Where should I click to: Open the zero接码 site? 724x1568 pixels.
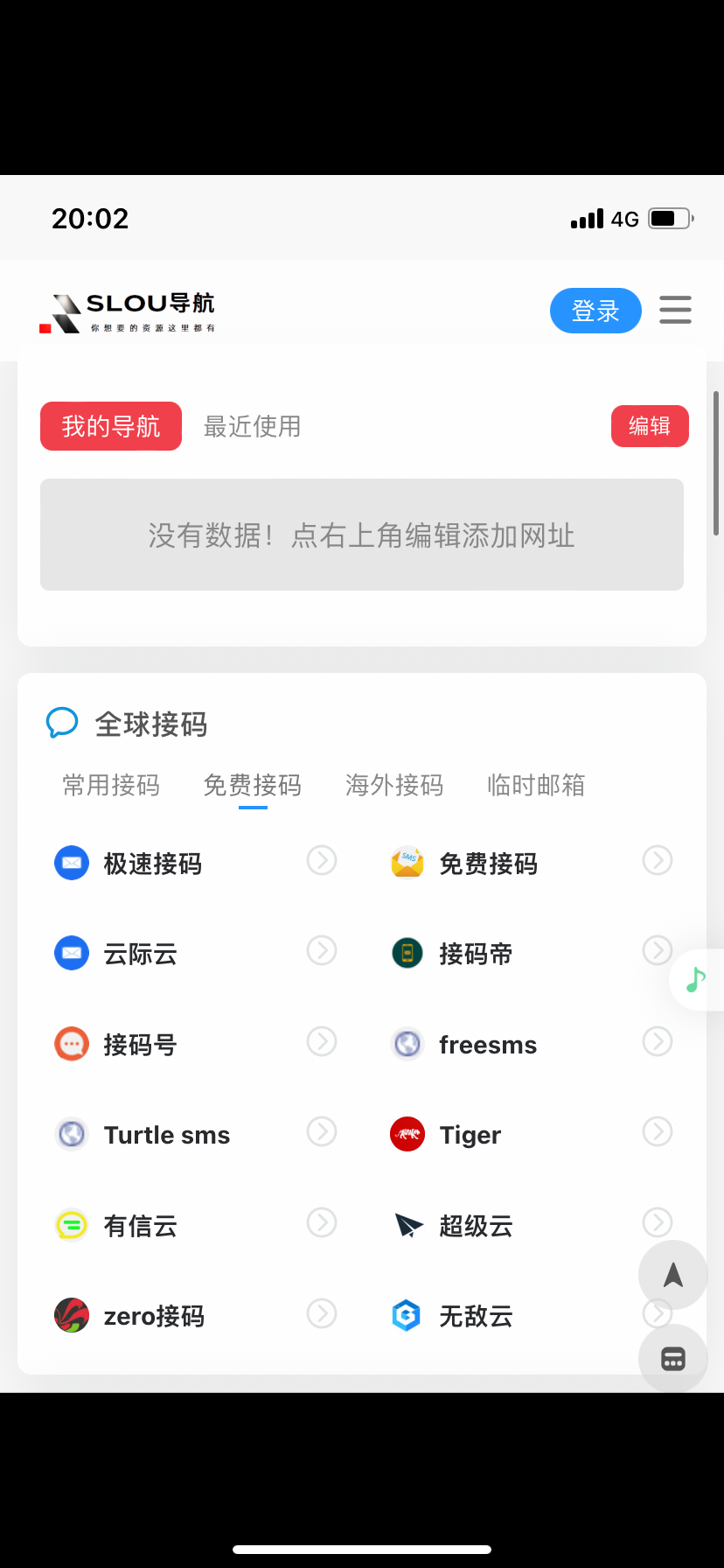(154, 1316)
